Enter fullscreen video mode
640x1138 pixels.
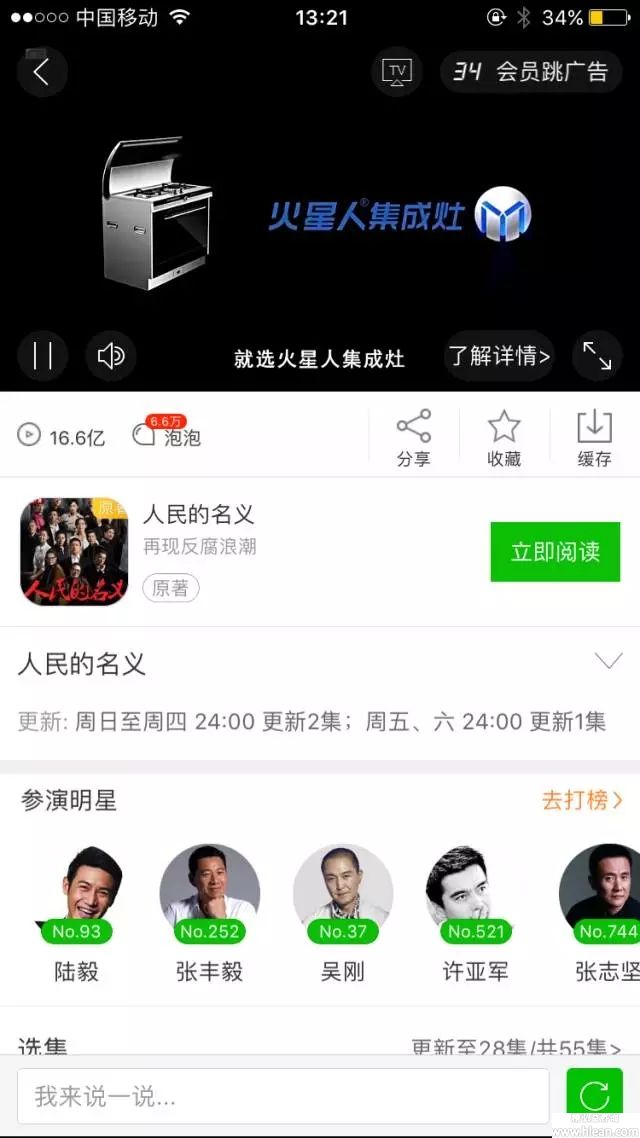597,356
